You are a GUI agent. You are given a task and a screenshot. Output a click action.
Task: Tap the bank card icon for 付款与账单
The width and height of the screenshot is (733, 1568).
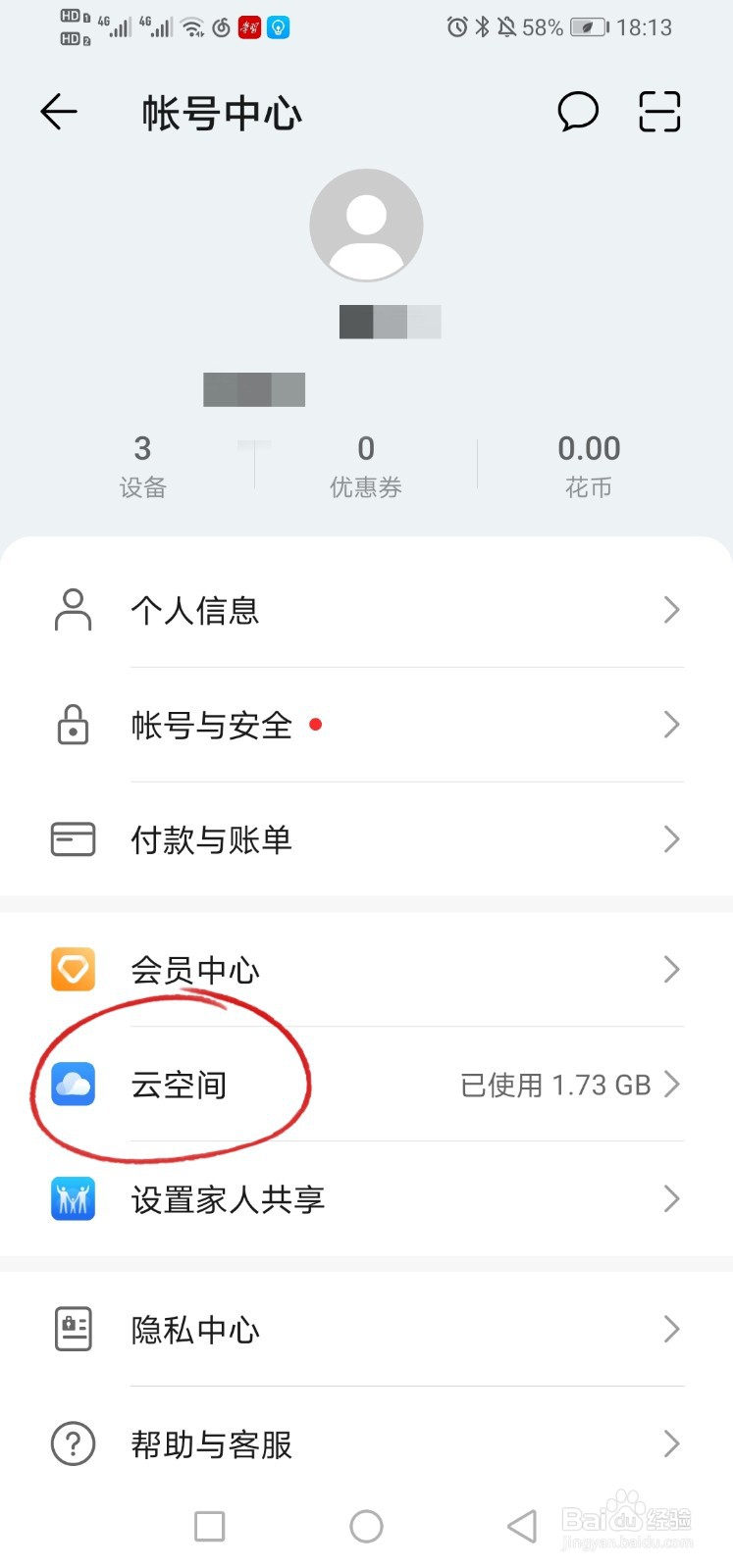[72, 839]
